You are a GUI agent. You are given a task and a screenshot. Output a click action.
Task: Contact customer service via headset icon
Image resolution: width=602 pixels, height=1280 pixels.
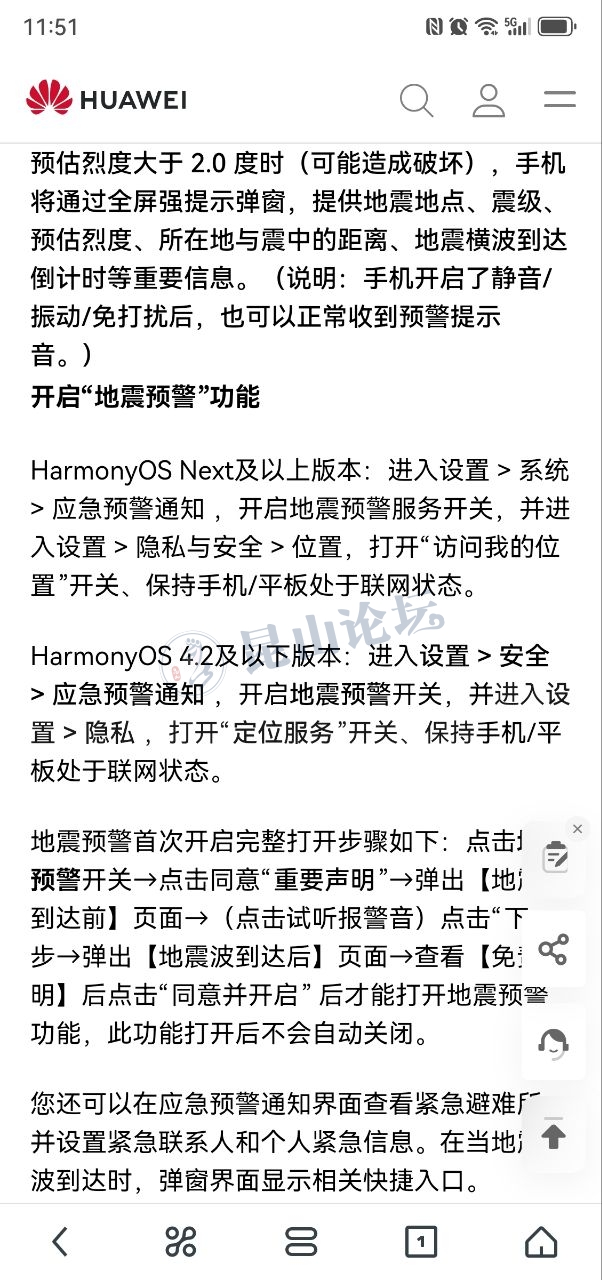(x=554, y=1042)
